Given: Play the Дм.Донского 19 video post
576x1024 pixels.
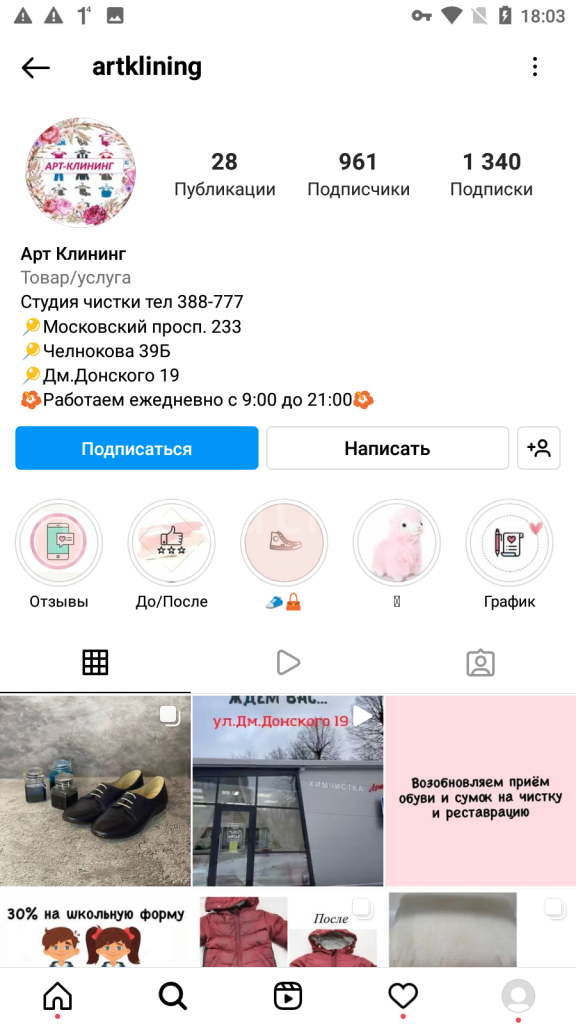Looking at the screenshot, I should (288, 790).
